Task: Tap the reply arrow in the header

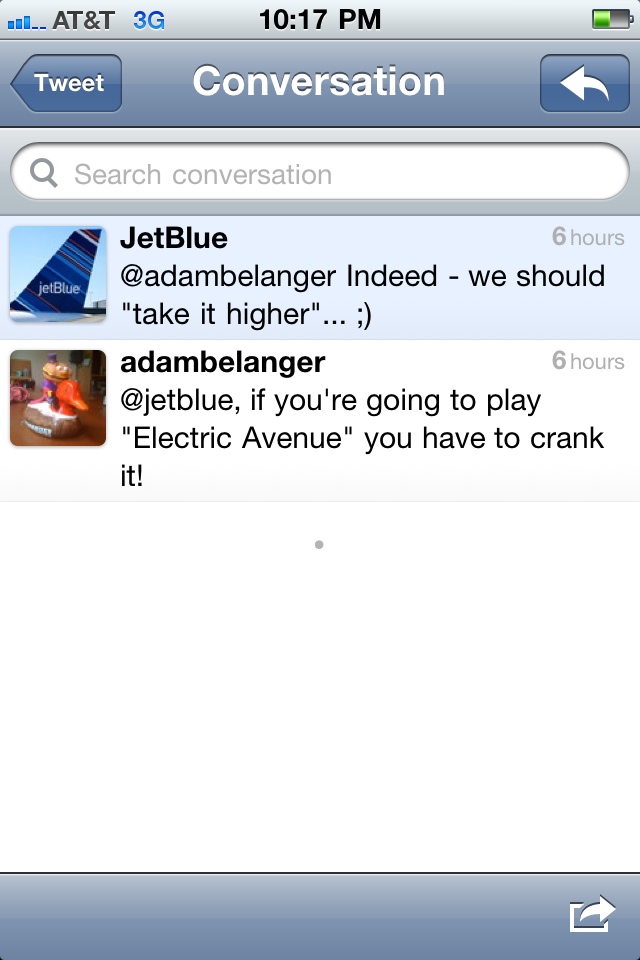Action: click(x=584, y=83)
